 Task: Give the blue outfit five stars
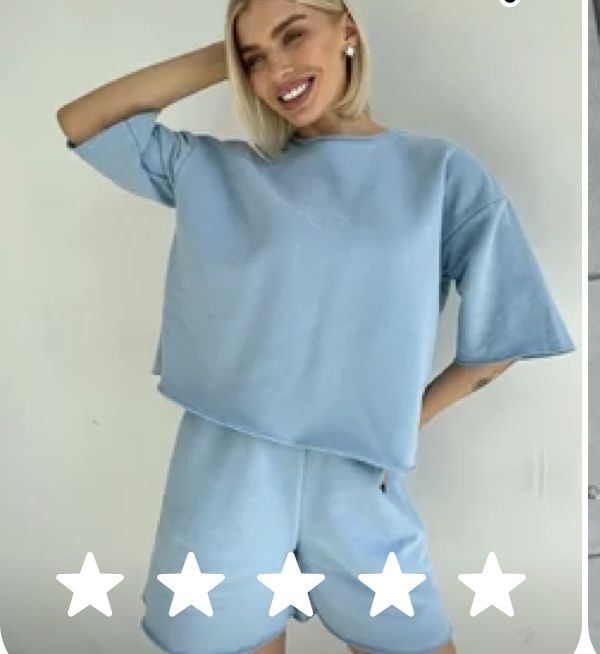point(491,585)
